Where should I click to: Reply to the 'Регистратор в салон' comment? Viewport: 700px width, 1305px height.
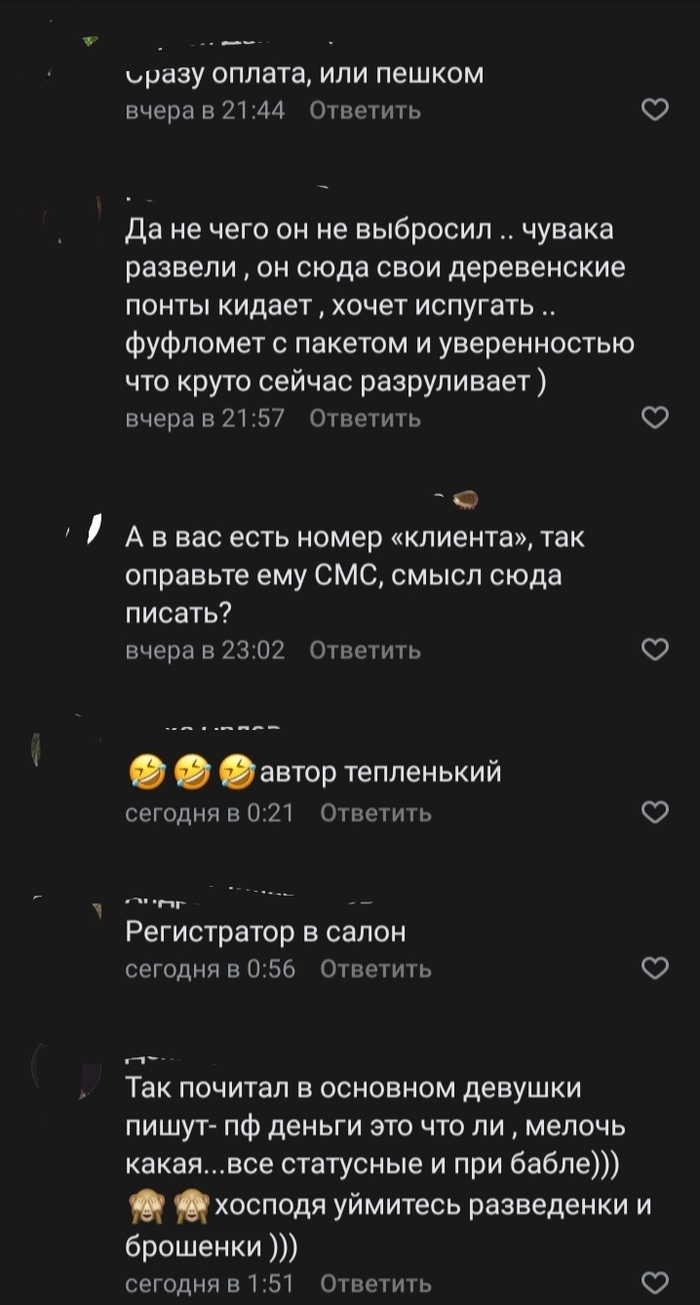pos(375,969)
